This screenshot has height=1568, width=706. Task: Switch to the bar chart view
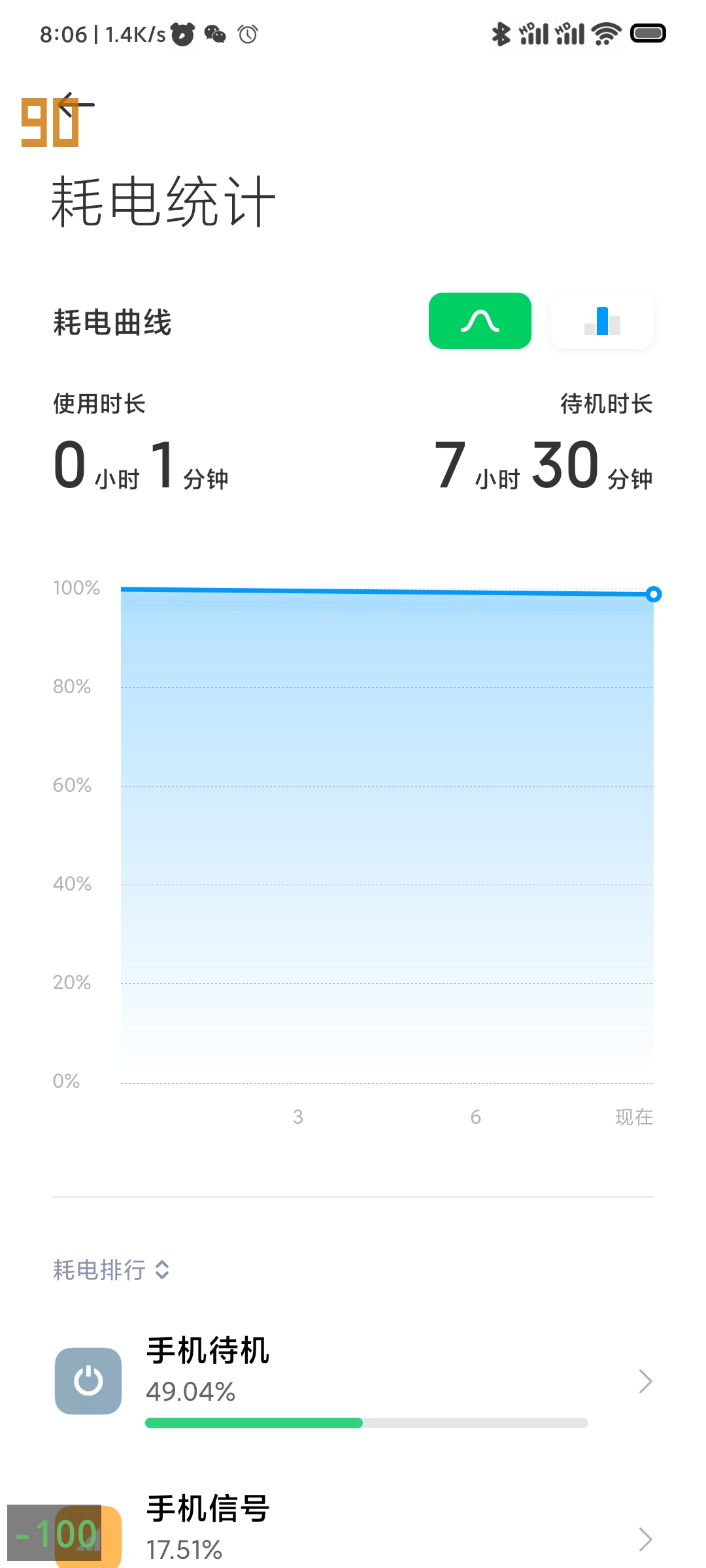pyautogui.click(x=602, y=321)
